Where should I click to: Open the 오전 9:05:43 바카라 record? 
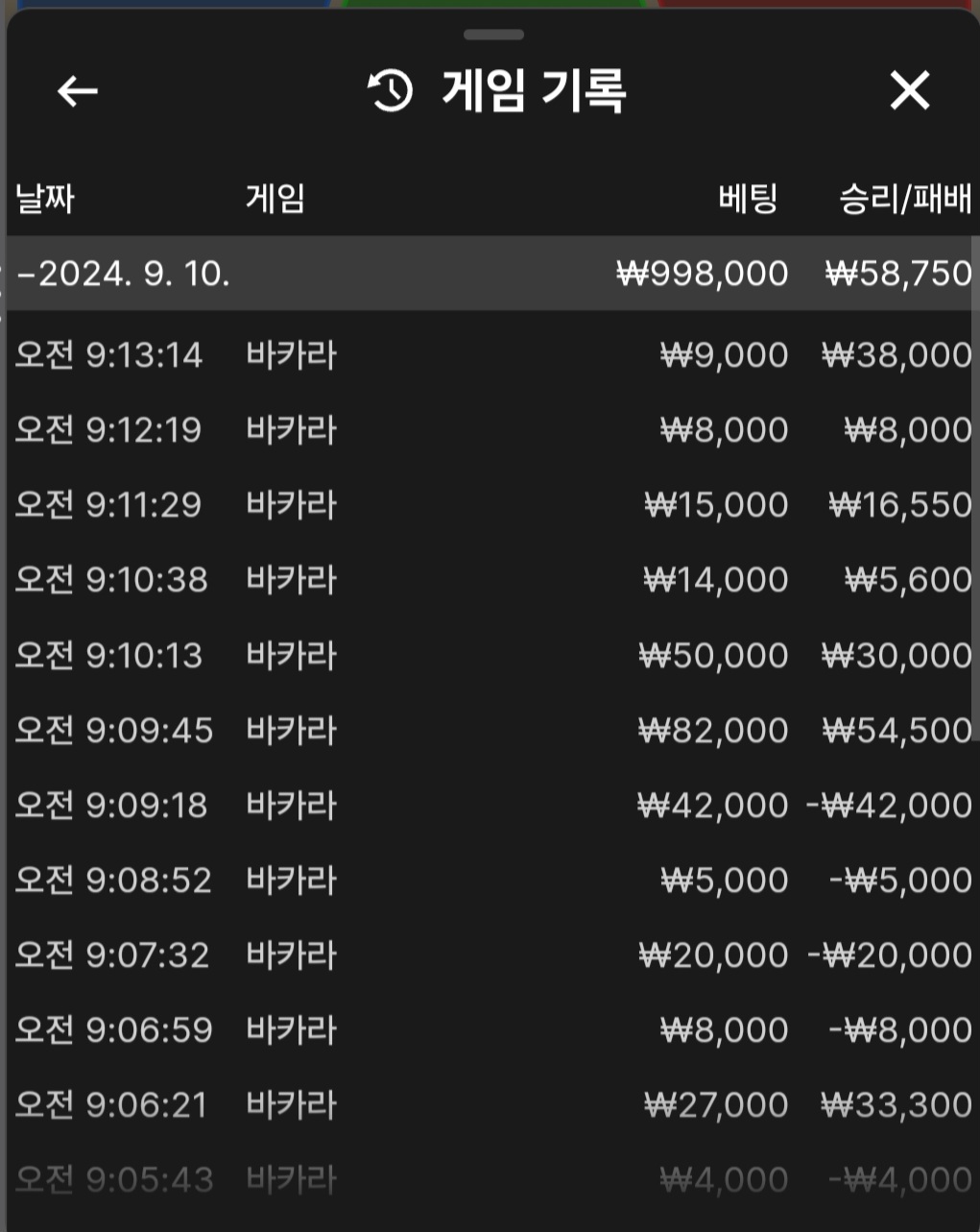[x=490, y=1180]
